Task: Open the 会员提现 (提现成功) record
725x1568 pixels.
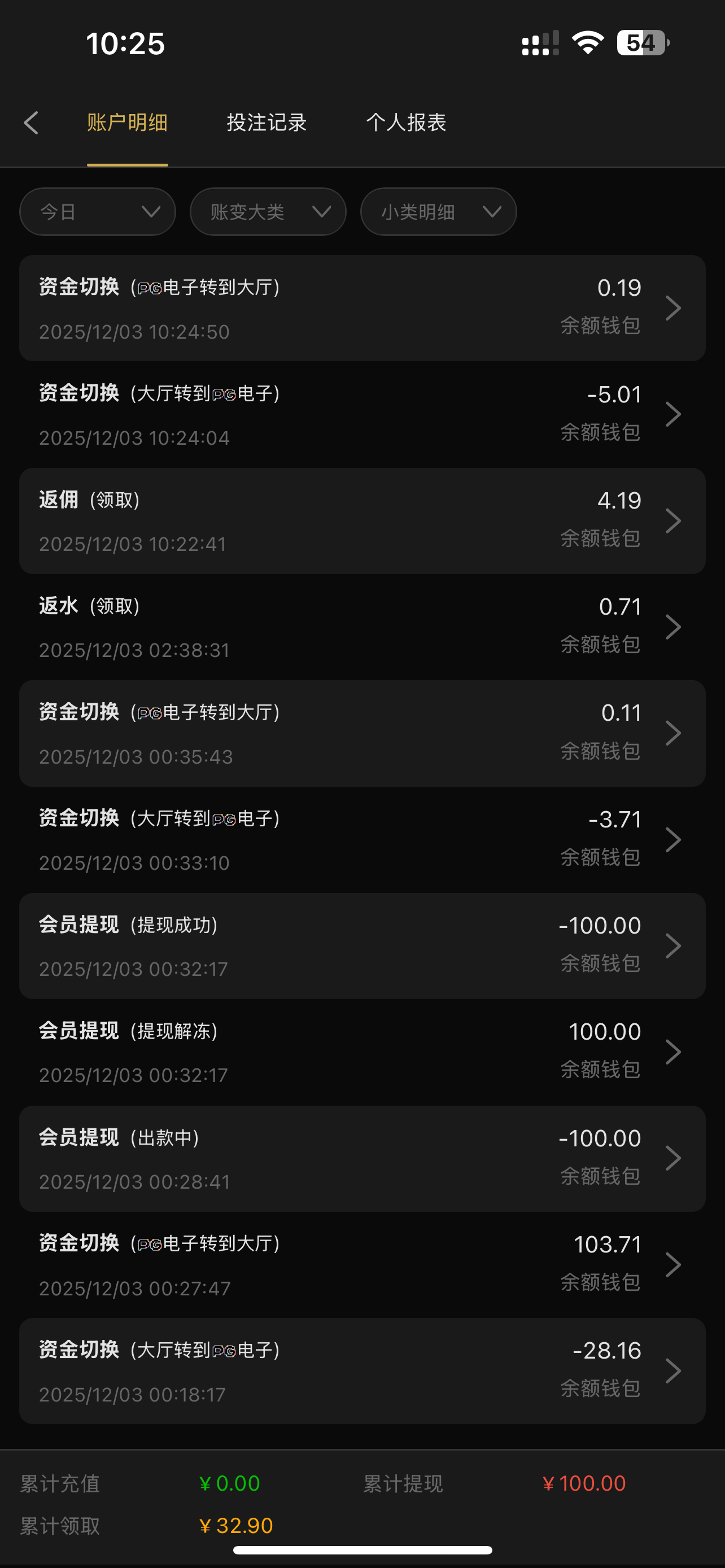Action: (x=362, y=946)
